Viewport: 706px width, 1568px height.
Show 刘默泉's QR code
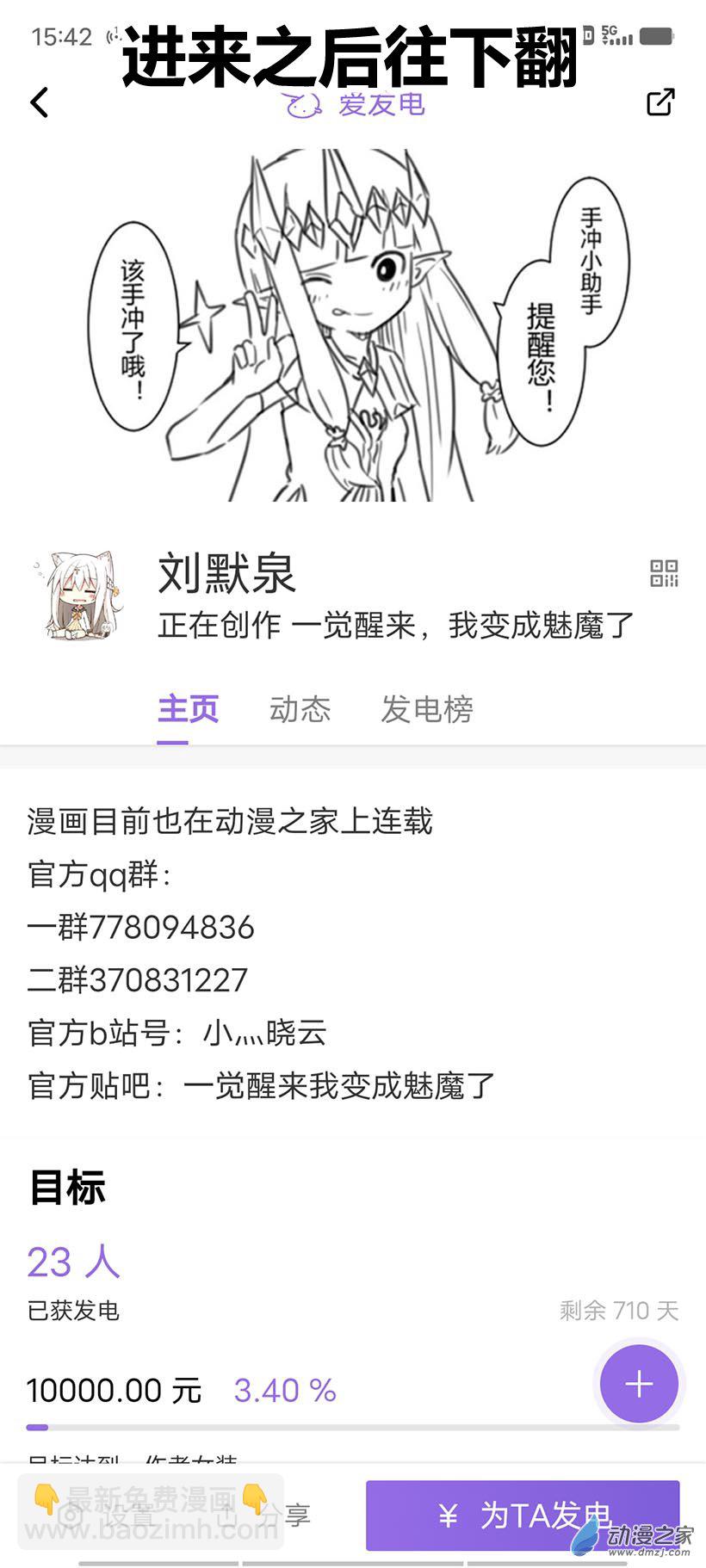click(664, 573)
